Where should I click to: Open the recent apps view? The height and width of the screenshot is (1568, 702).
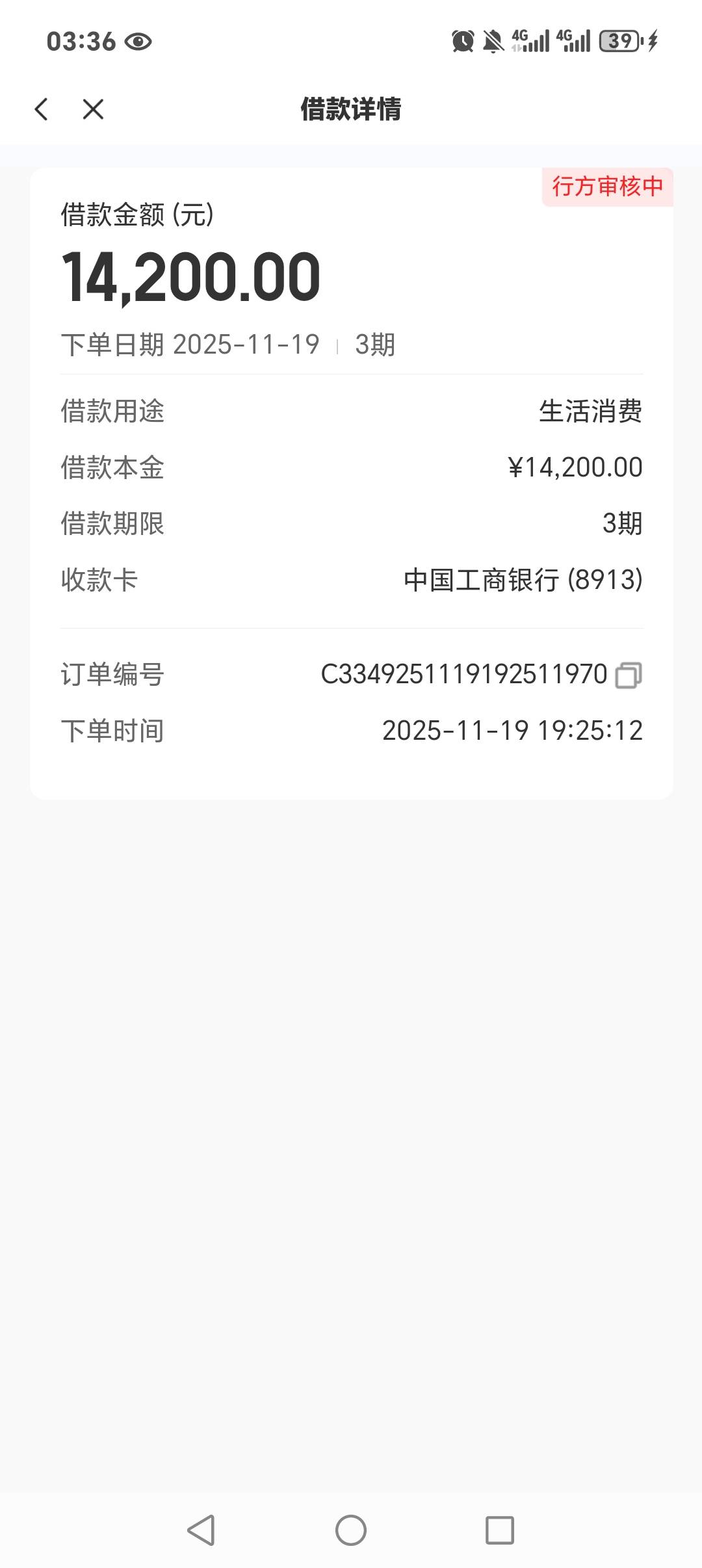click(500, 1530)
